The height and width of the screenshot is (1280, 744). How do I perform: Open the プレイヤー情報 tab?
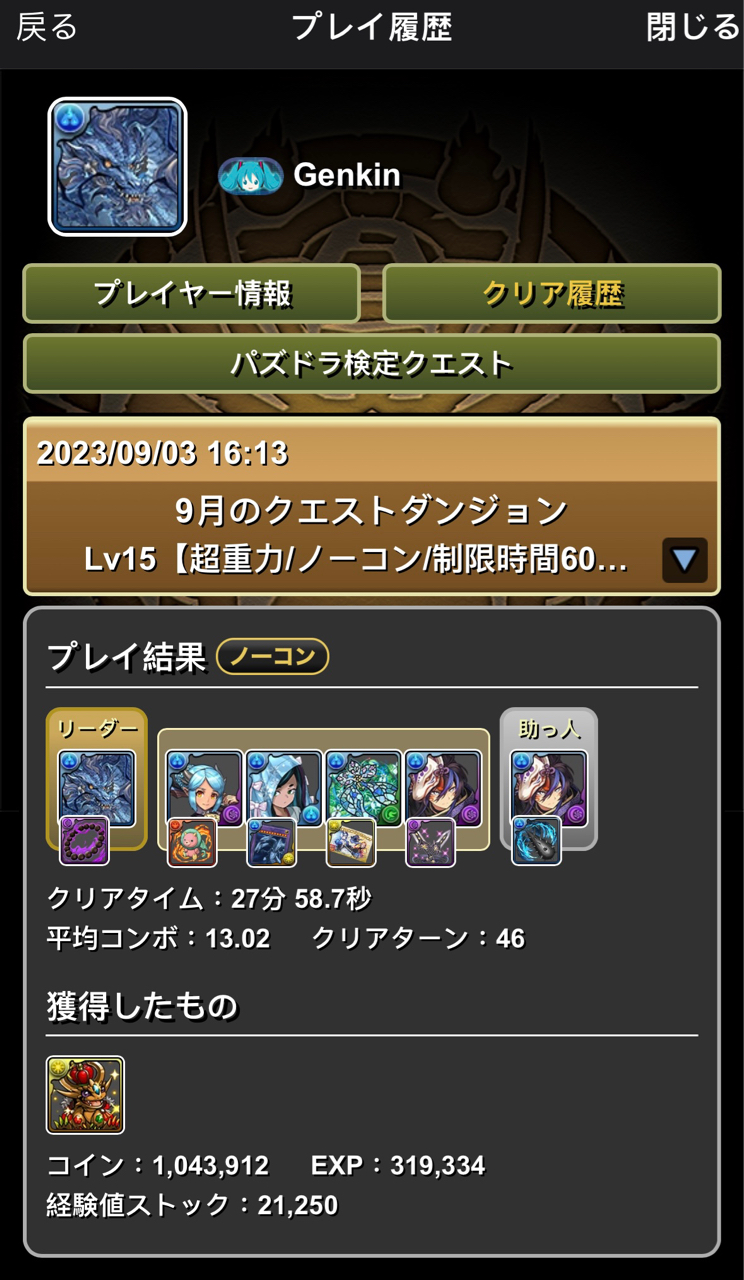point(192,294)
